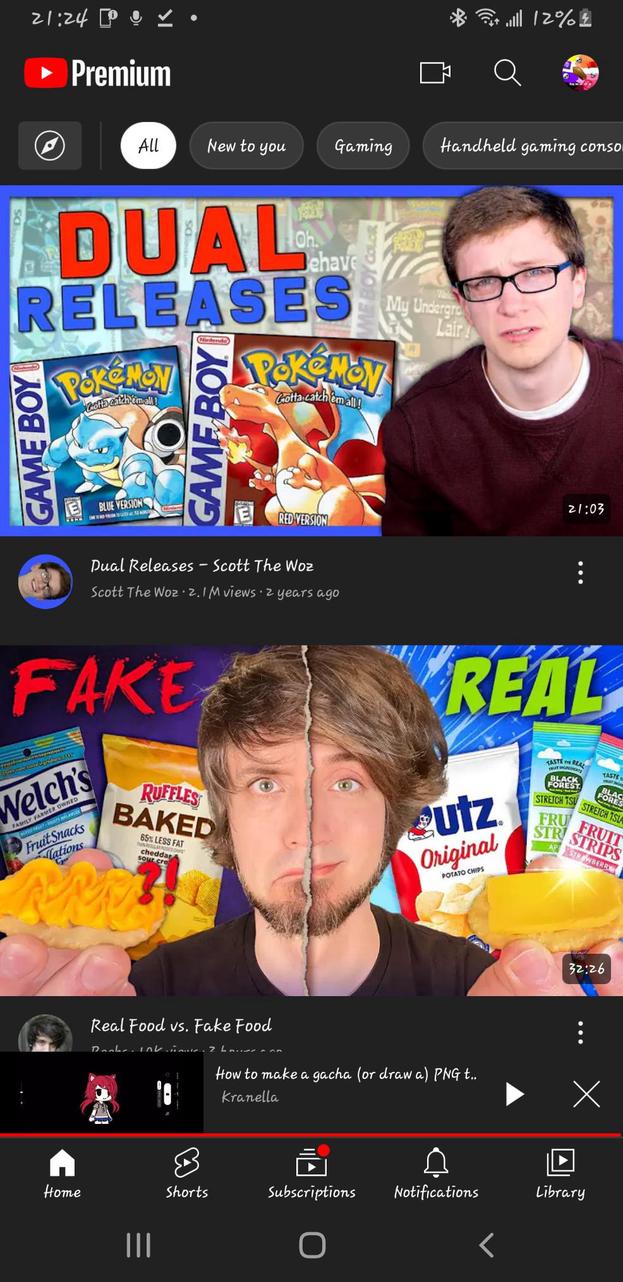623x1282 pixels.
Task: Switch to the Subscriptions tab
Action: (x=311, y=1173)
